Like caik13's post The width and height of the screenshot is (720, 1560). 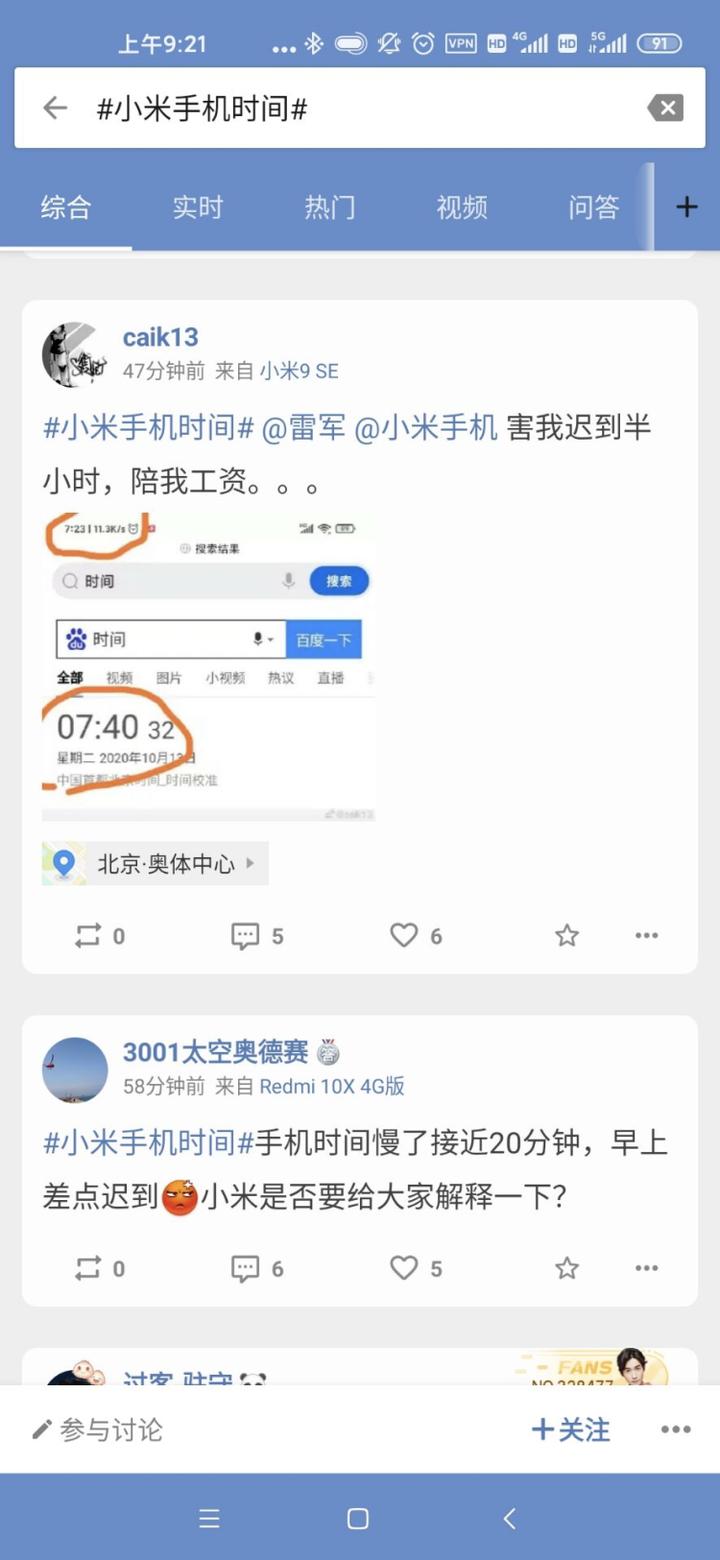pyautogui.click(x=415, y=936)
